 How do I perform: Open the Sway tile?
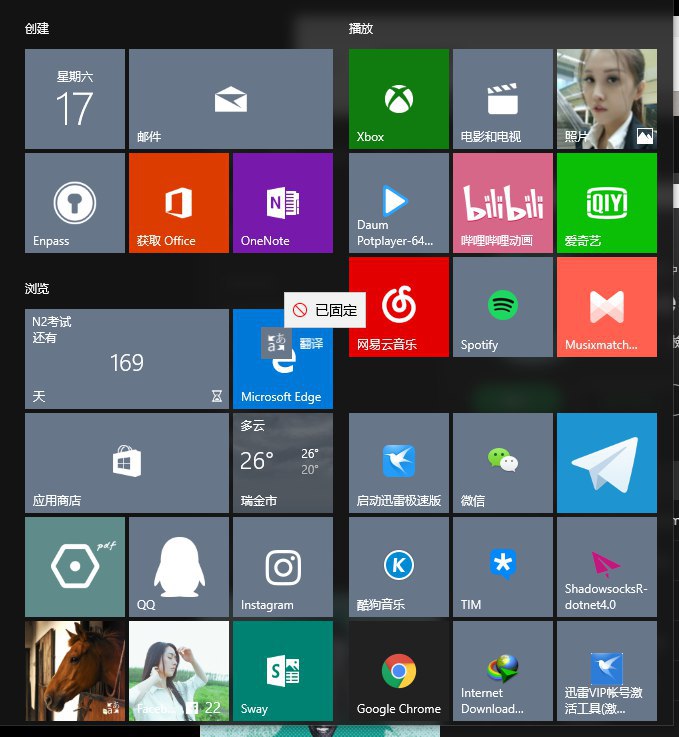(283, 671)
